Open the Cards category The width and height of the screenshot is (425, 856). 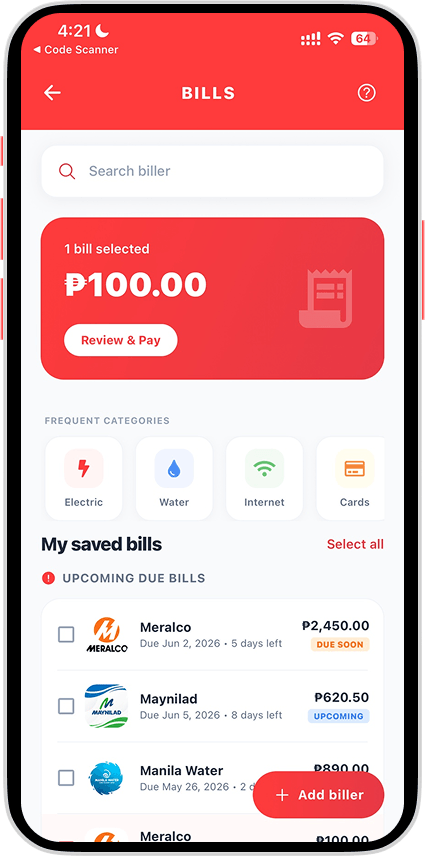(351, 478)
